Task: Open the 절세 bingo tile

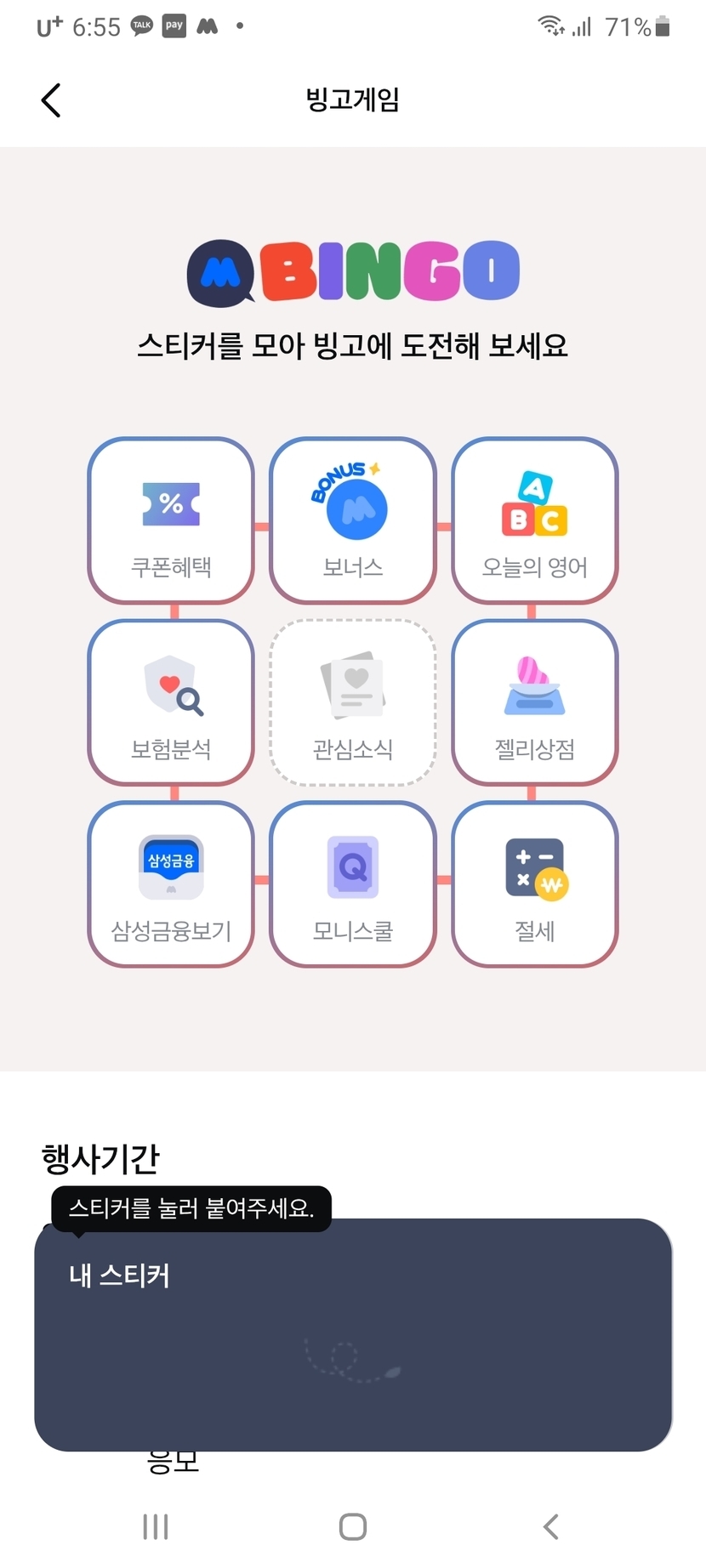Action: tap(535, 884)
